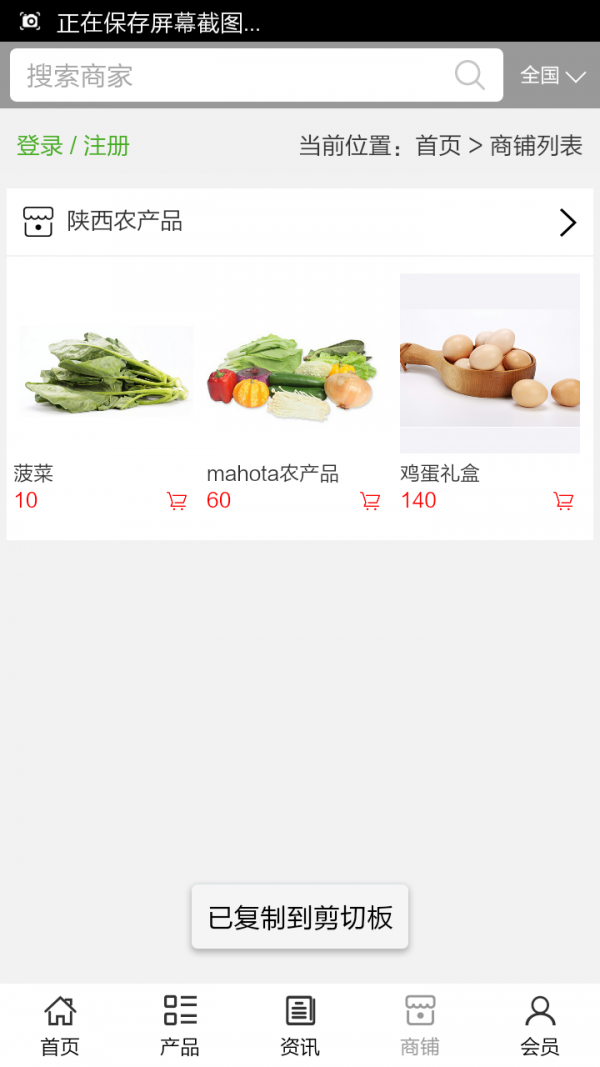The height and width of the screenshot is (1067, 600).
Task: Add mahota农产品 to the cart
Action: pyautogui.click(x=370, y=501)
